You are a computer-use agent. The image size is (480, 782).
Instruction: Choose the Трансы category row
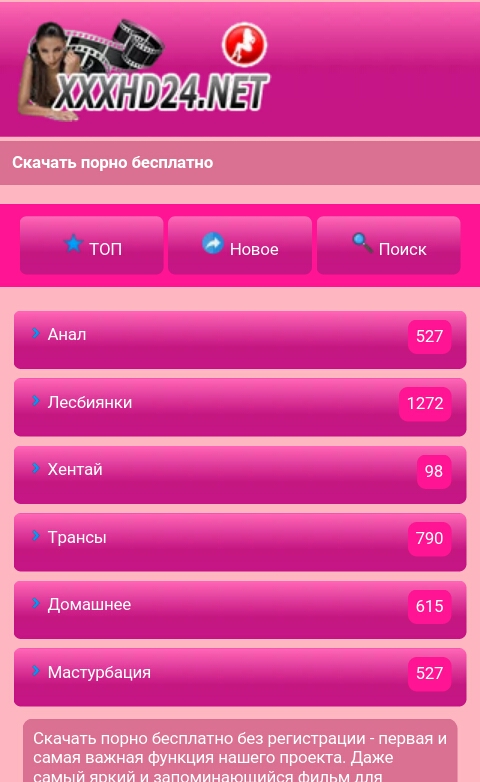[240, 542]
